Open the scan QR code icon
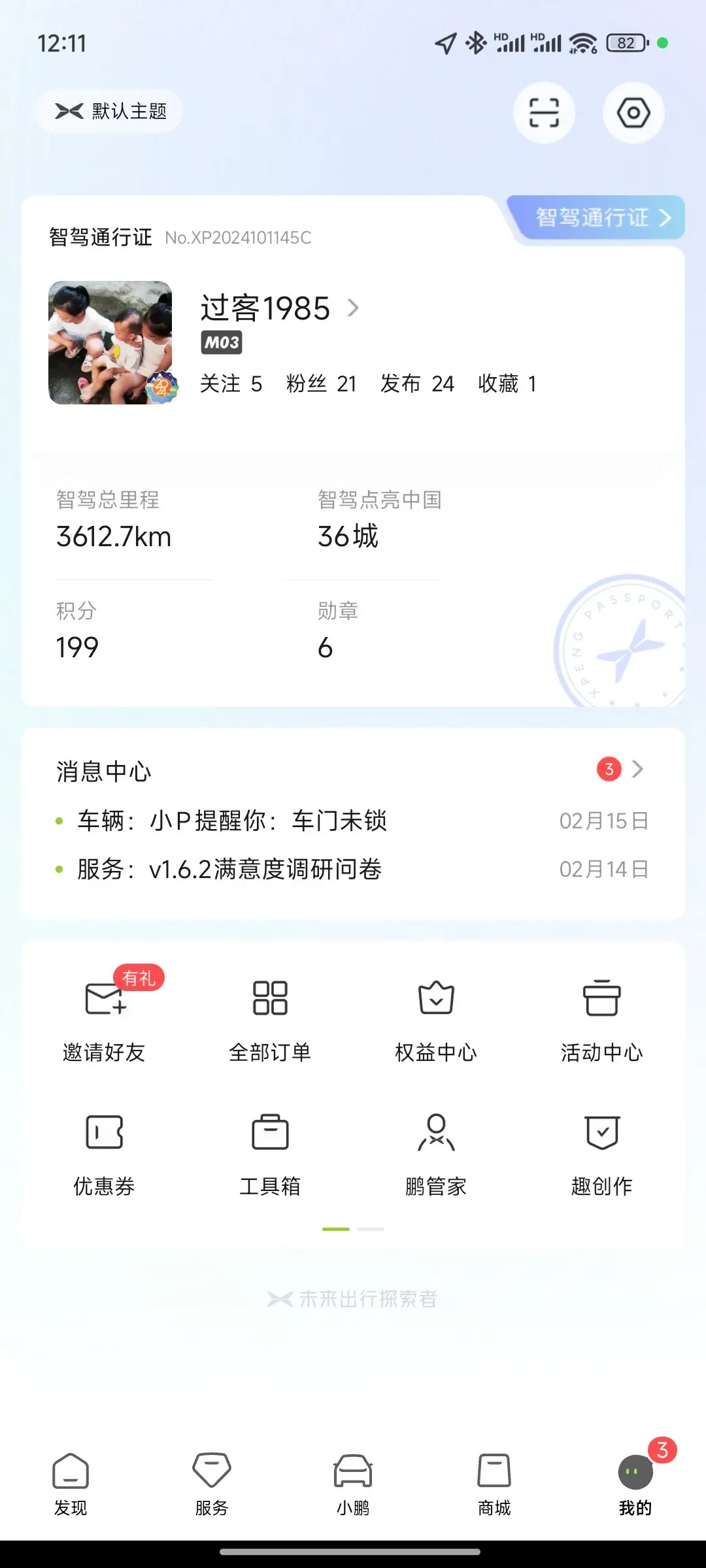The height and width of the screenshot is (1568, 706). (x=544, y=112)
